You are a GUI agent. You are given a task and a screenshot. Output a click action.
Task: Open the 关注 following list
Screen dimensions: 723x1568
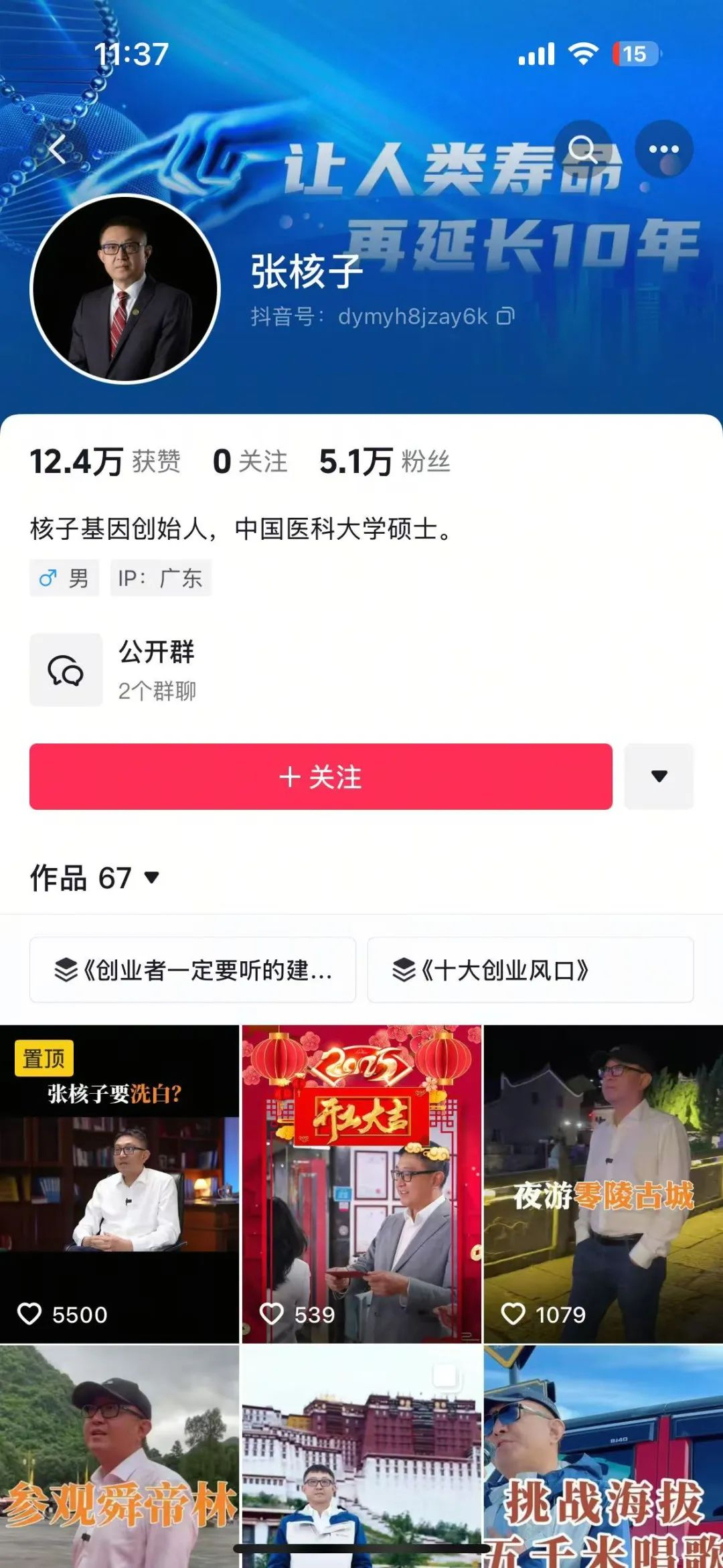[250, 461]
